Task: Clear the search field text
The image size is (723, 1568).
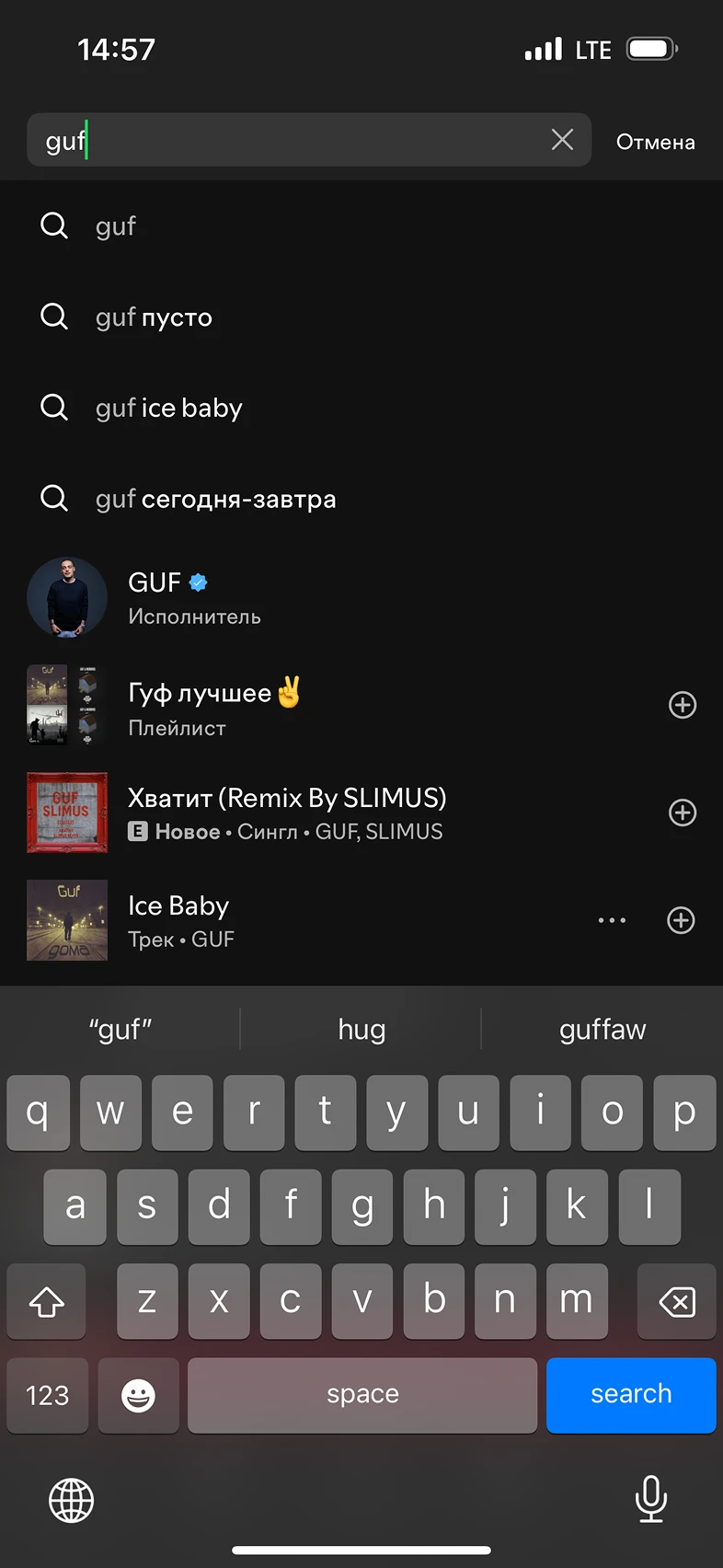Action: [x=562, y=140]
